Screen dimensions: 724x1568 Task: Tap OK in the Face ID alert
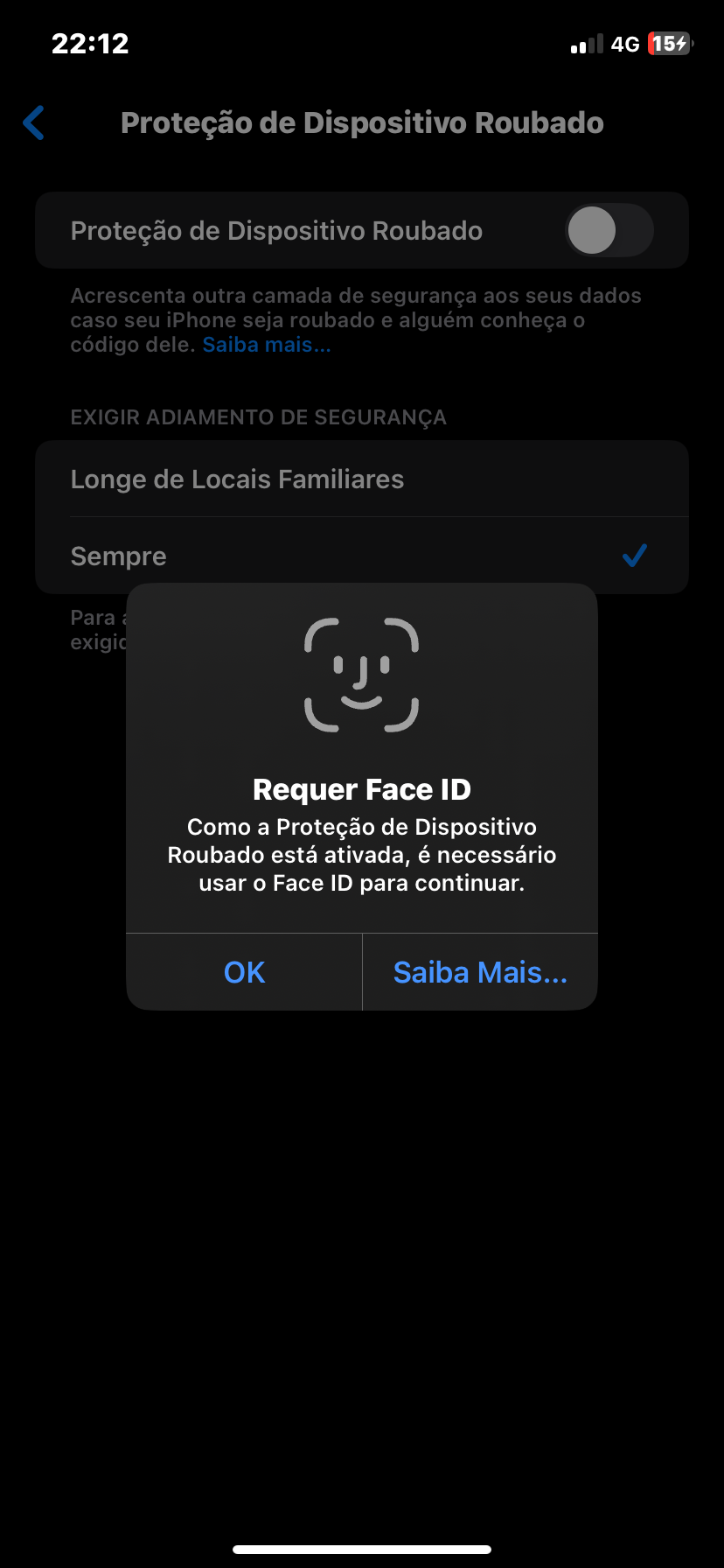pyautogui.click(x=244, y=972)
